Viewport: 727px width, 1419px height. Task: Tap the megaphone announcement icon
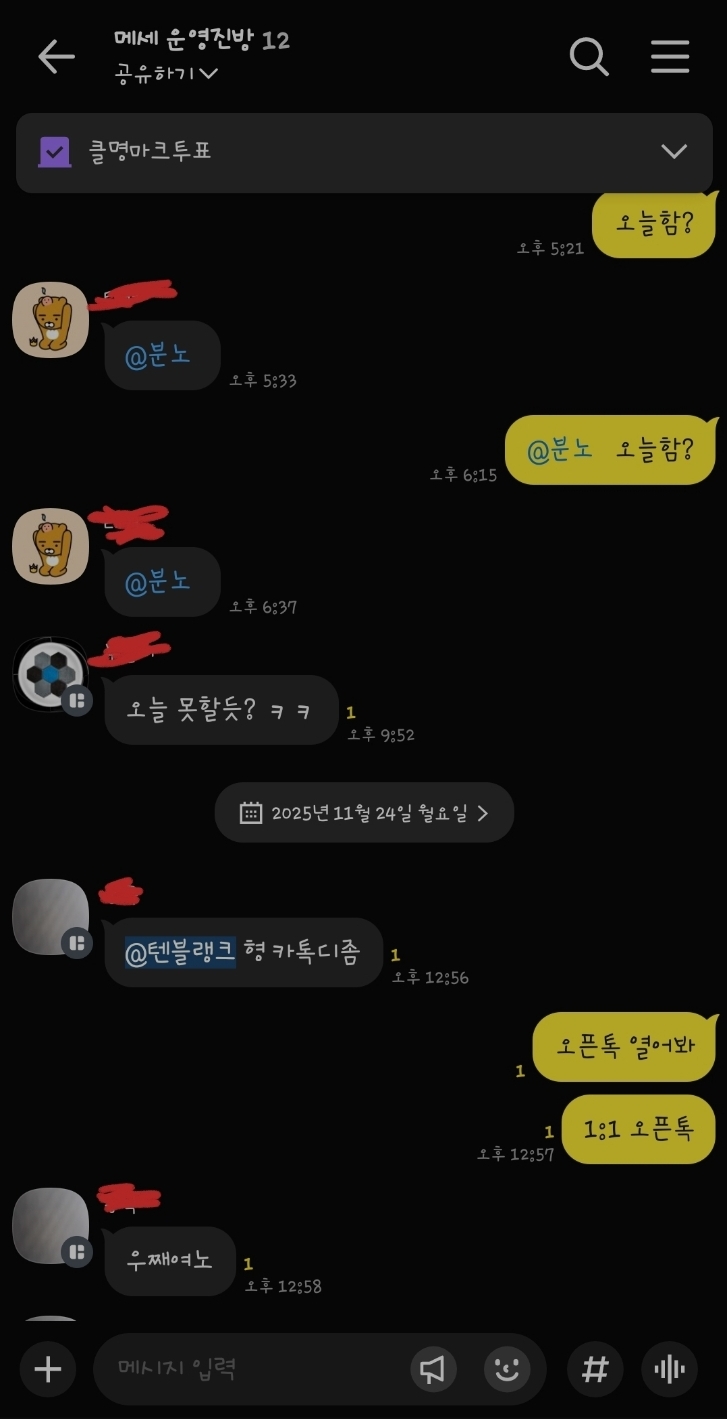432,1369
